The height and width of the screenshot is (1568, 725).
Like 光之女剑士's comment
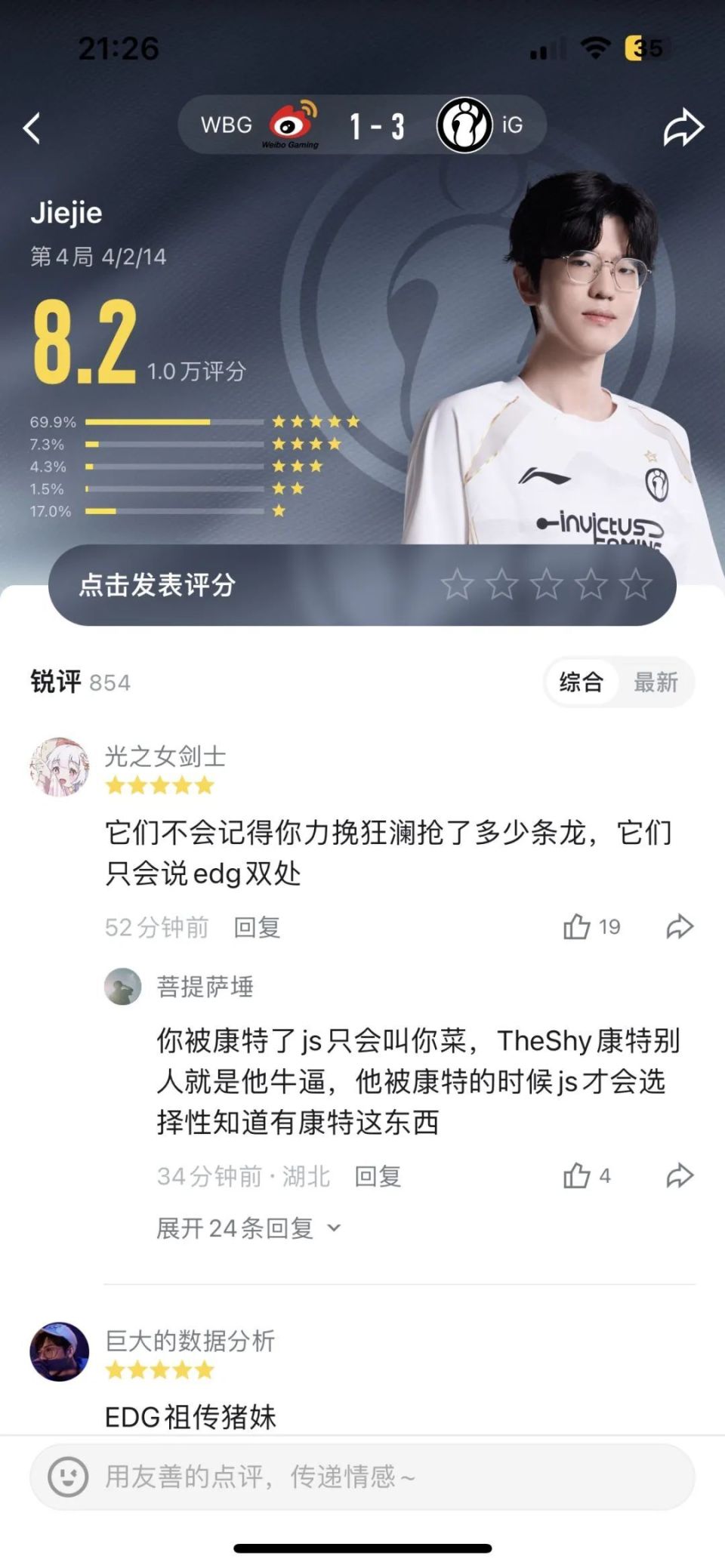(x=578, y=926)
